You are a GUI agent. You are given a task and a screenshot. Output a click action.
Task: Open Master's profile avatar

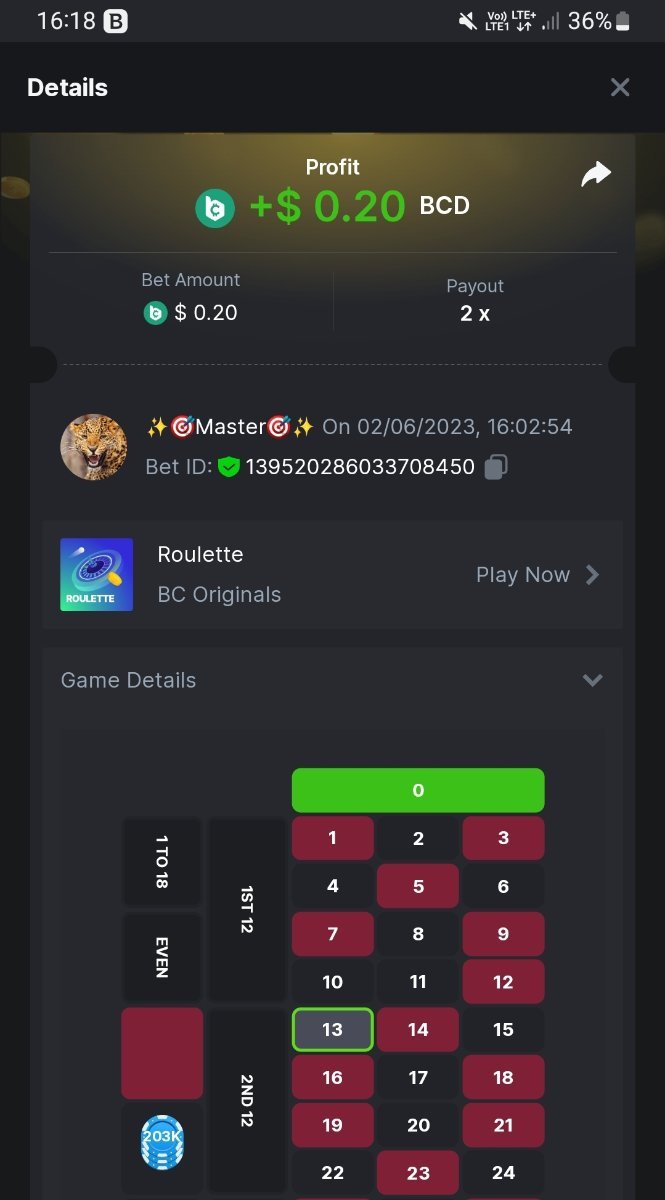[94, 447]
